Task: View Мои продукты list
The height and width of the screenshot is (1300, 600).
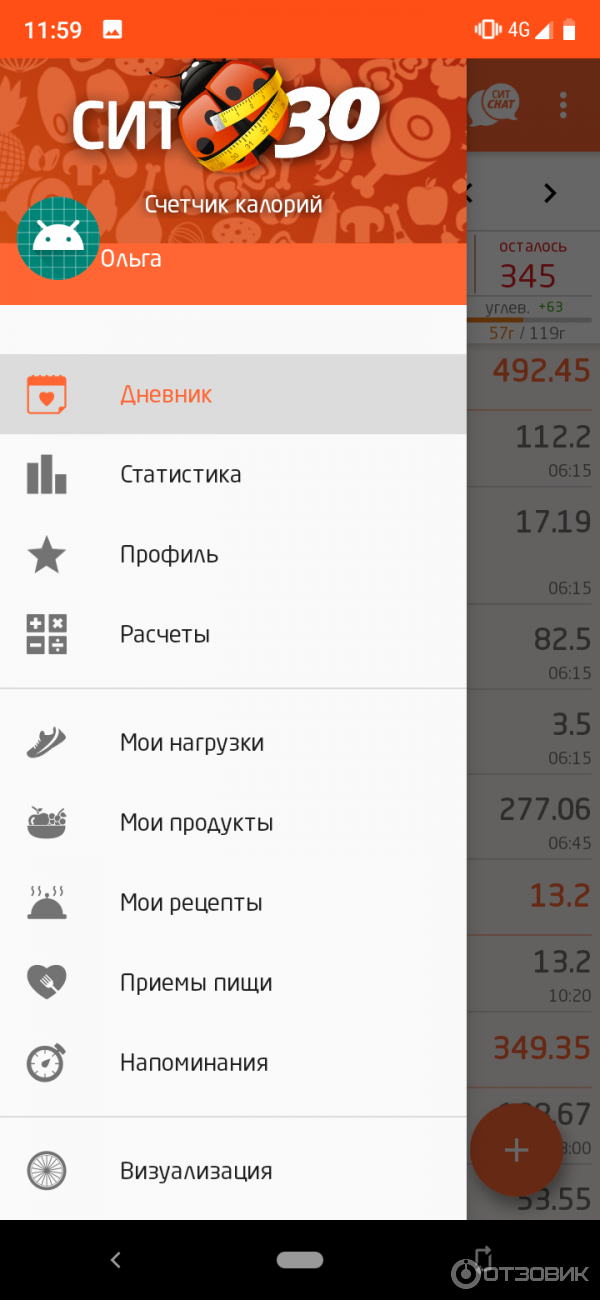Action: pos(196,823)
